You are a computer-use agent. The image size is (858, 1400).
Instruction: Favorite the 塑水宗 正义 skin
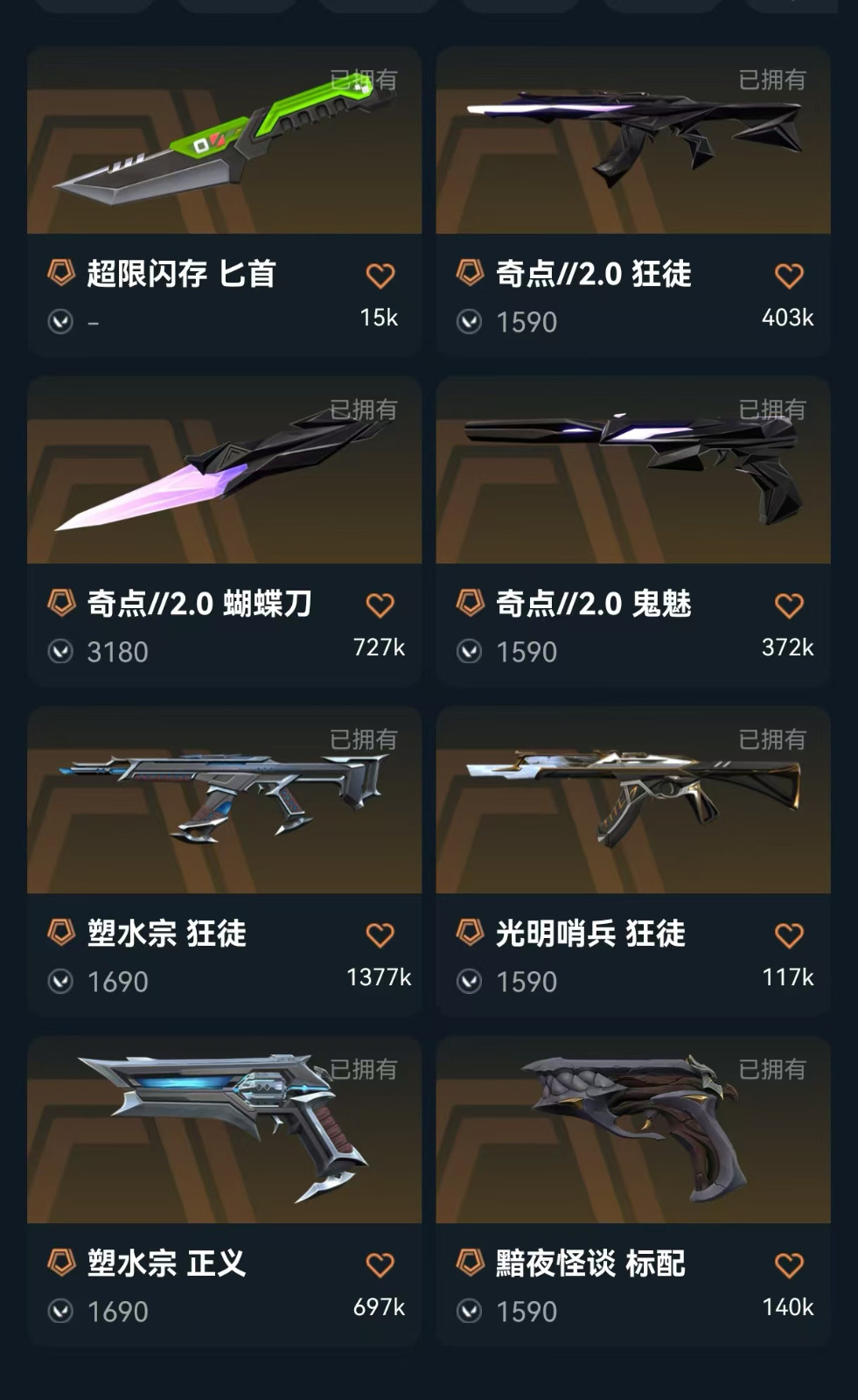point(380,1265)
